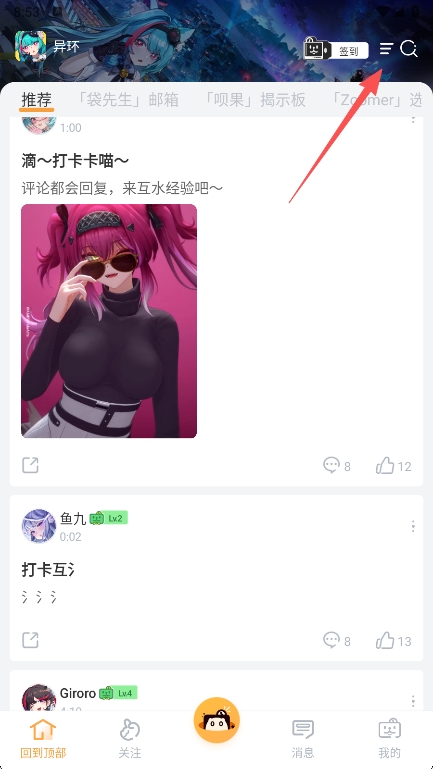Open the pink-haired girl image in the post
The width and height of the screenshot is (433, 769).
pyautogui.click(x=109, y=321)
